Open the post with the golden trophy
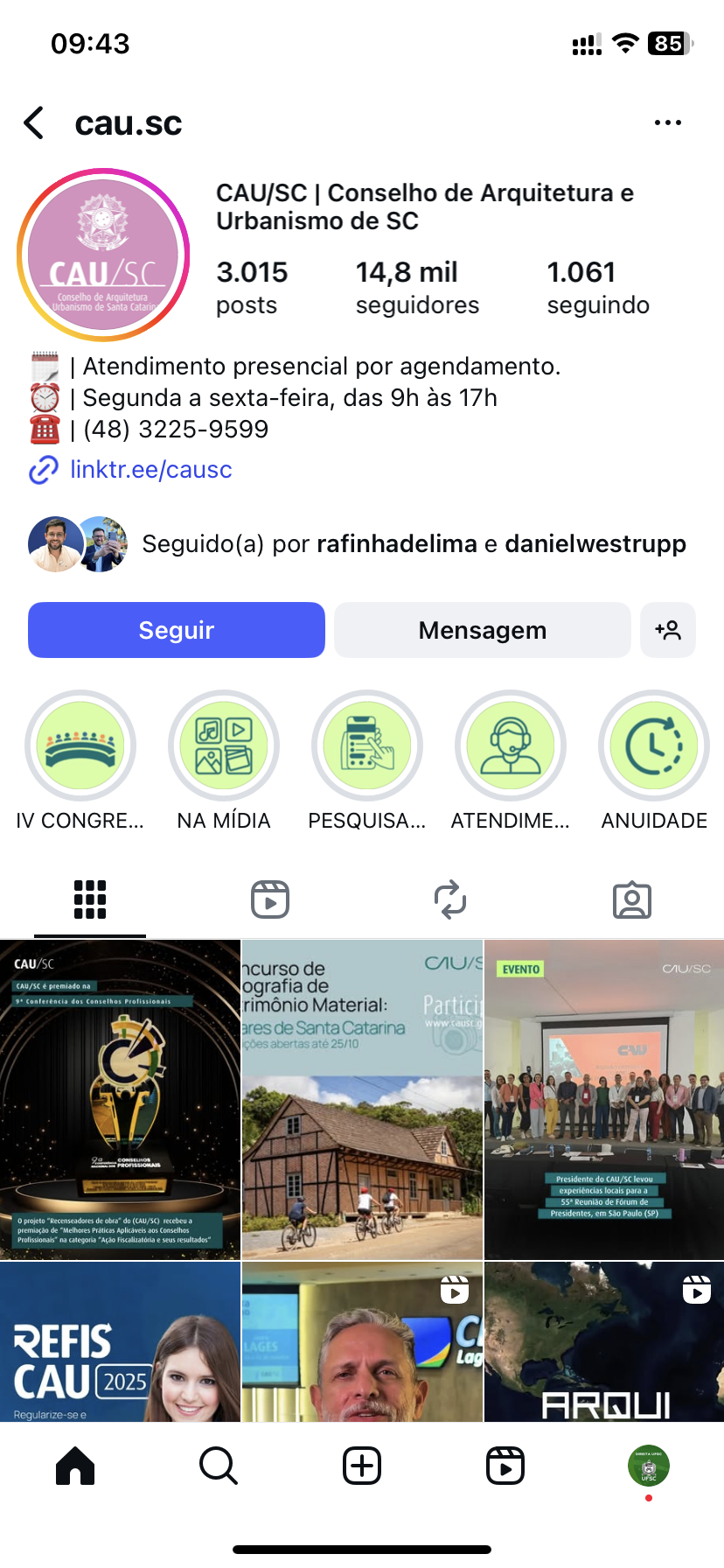The width and height of the screenshot is (724, 1568). 120,1100
